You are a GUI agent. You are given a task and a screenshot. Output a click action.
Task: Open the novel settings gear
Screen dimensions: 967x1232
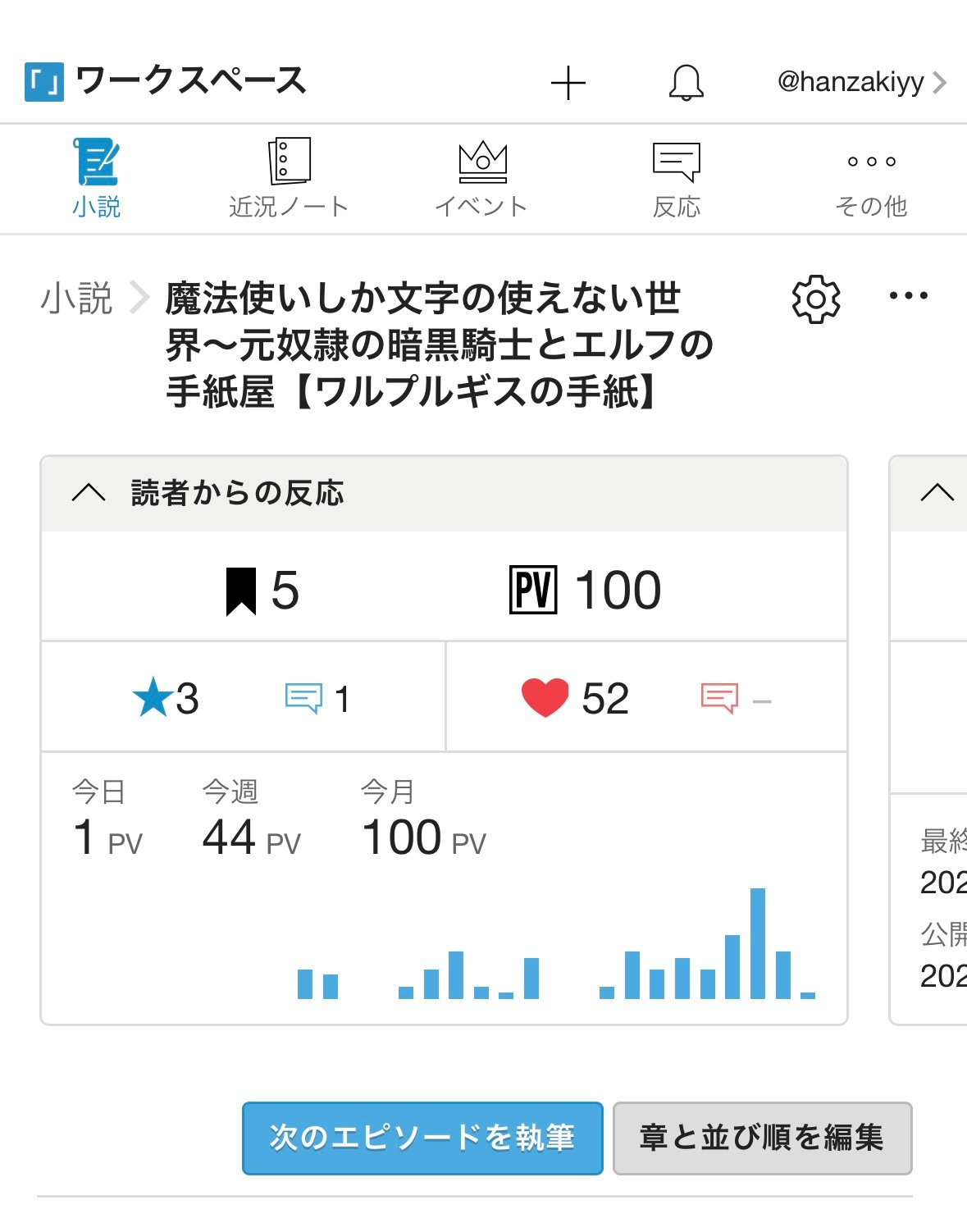(816, 299)
